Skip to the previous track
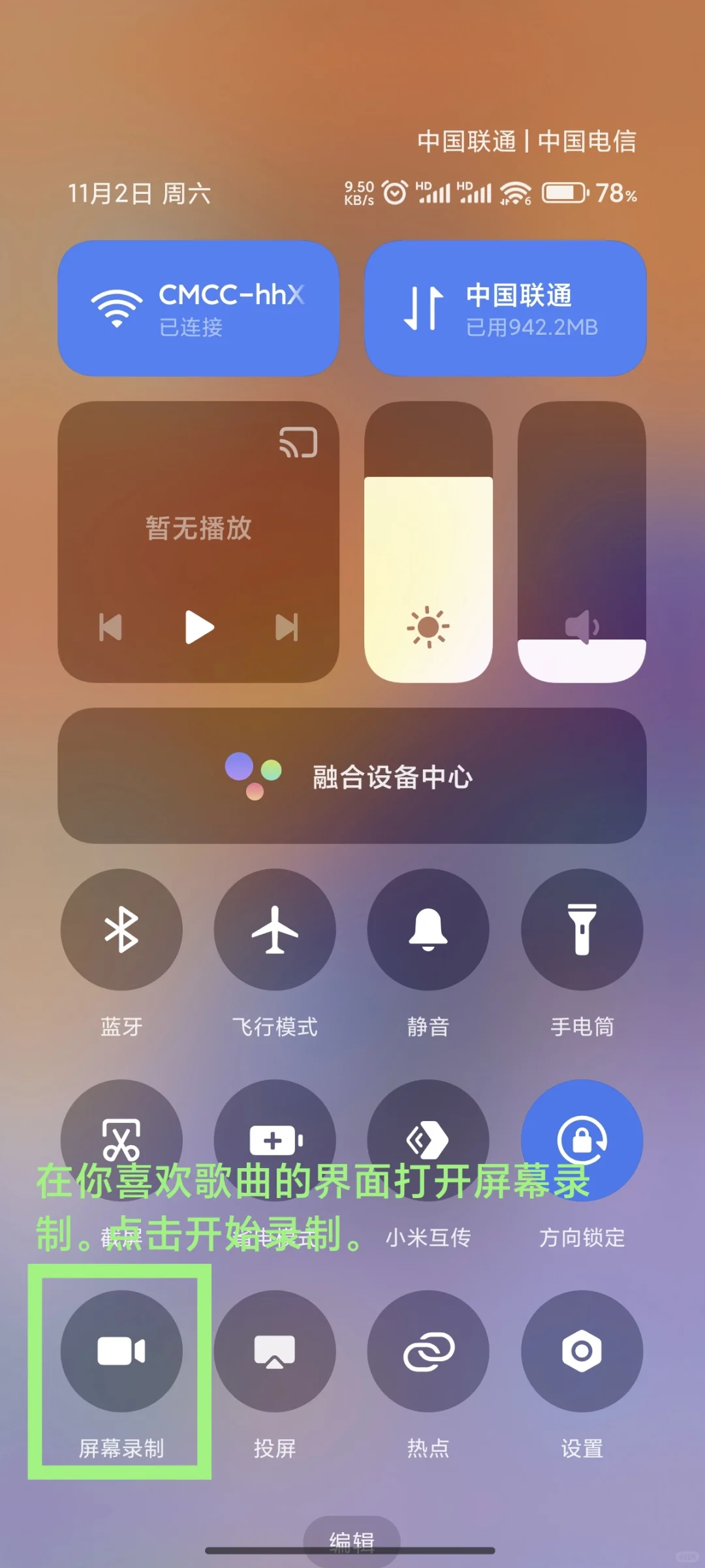The image size is (705, 1568). (x=110, y=628)
